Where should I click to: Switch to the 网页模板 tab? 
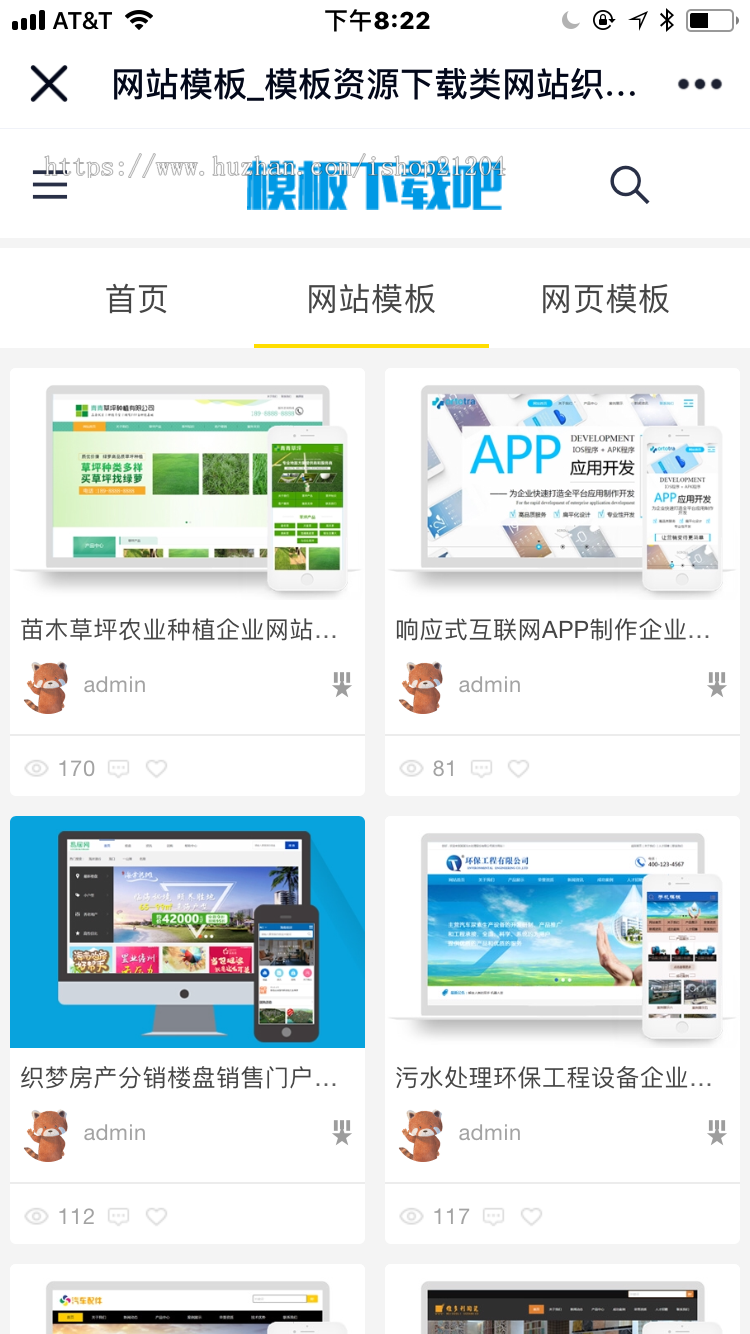click(x=605, y=299)
